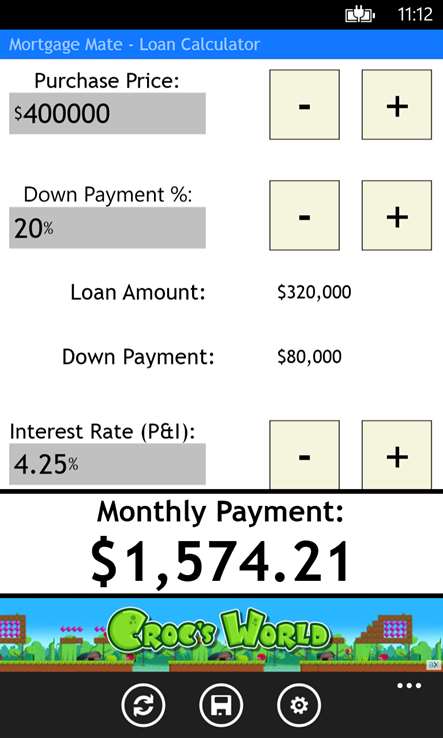This screenshot has height=738, width=443.
Task: Edit the Down Payment % field
Action: pyautogui.click(x=107, y=228)
